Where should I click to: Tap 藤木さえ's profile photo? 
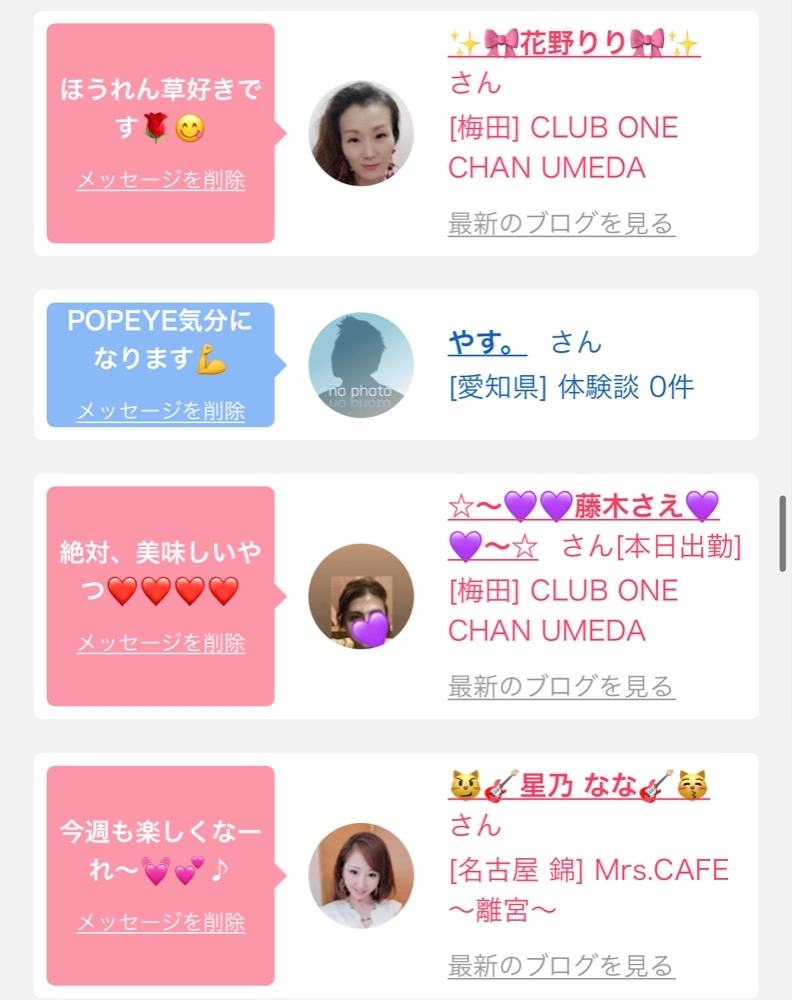coord(361,596)
